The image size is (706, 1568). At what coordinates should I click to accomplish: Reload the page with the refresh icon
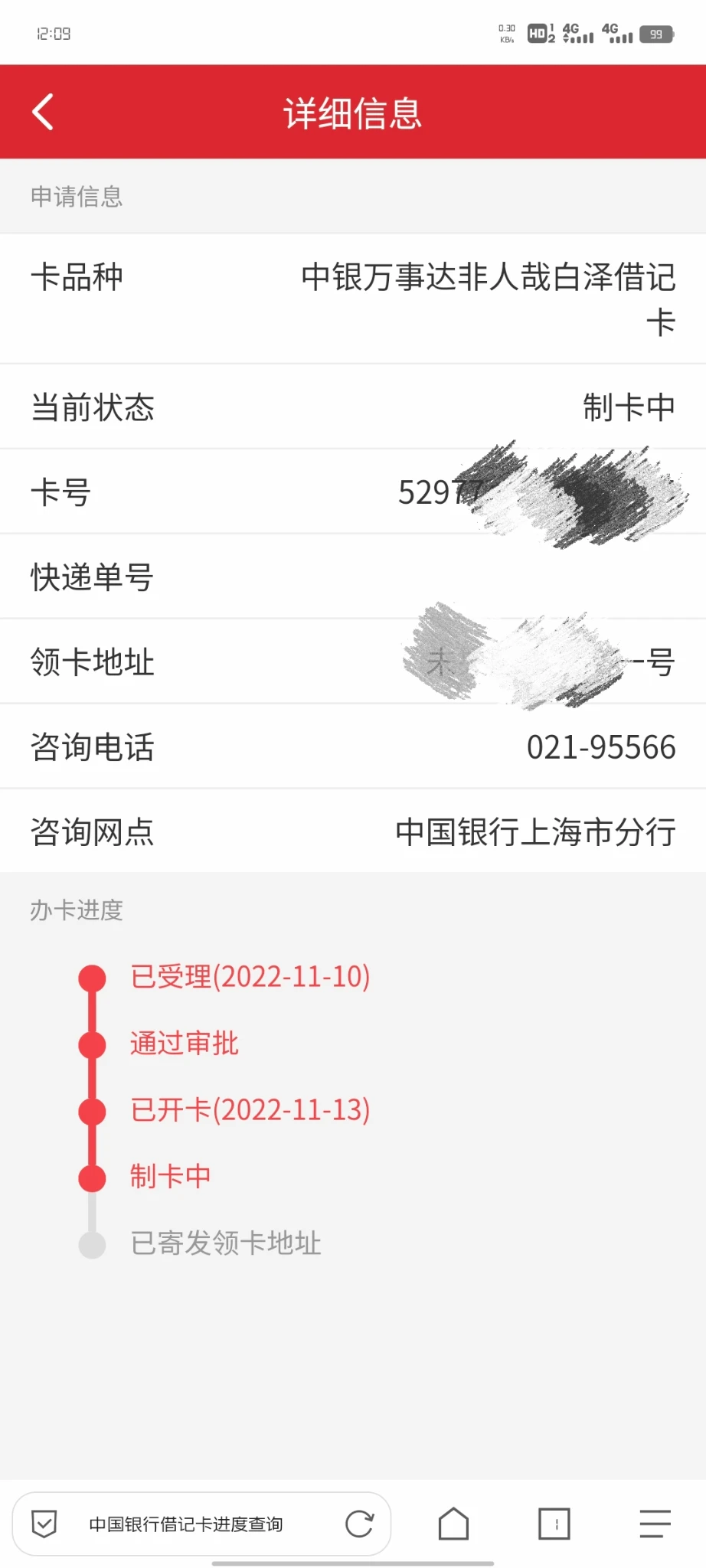coord(359,1524)
